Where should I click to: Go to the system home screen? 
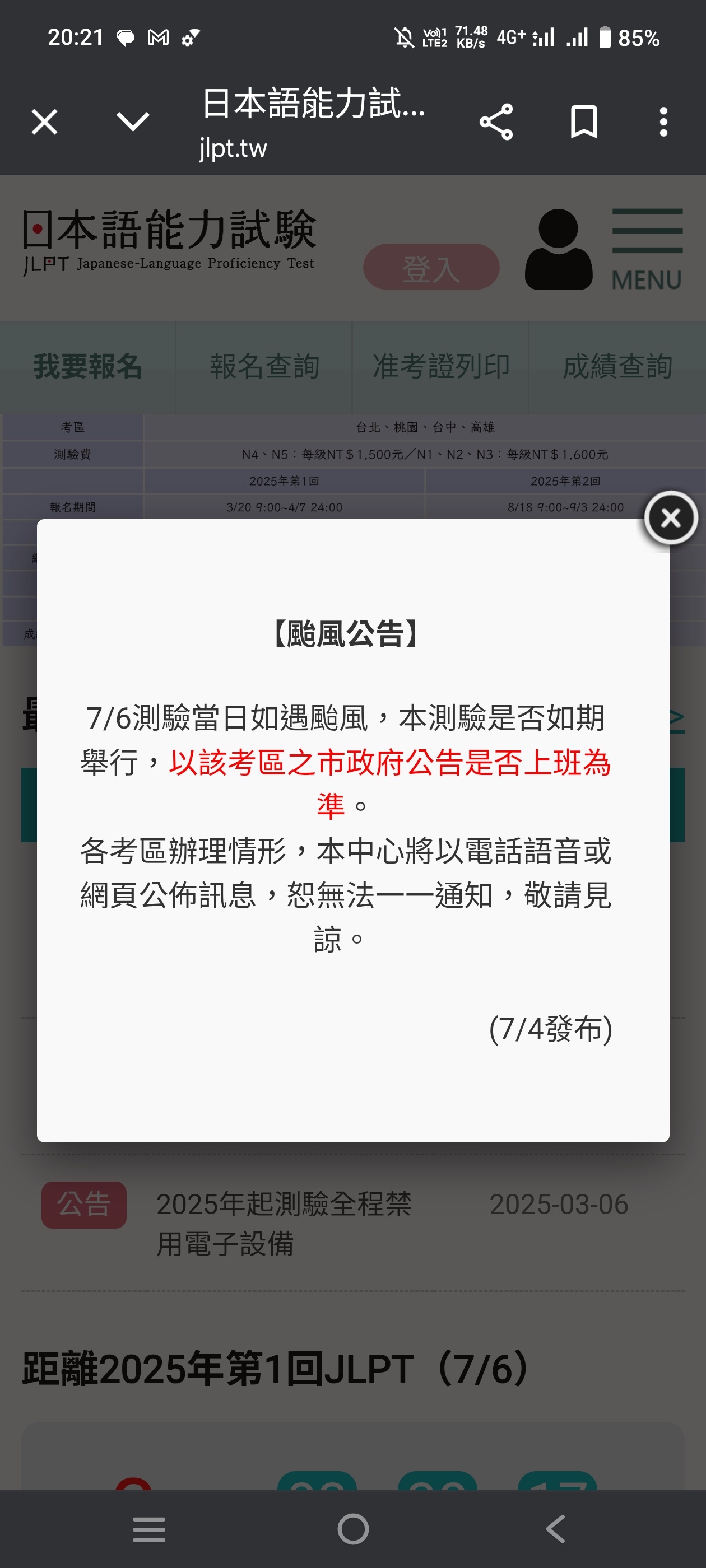click(352, 1529)
